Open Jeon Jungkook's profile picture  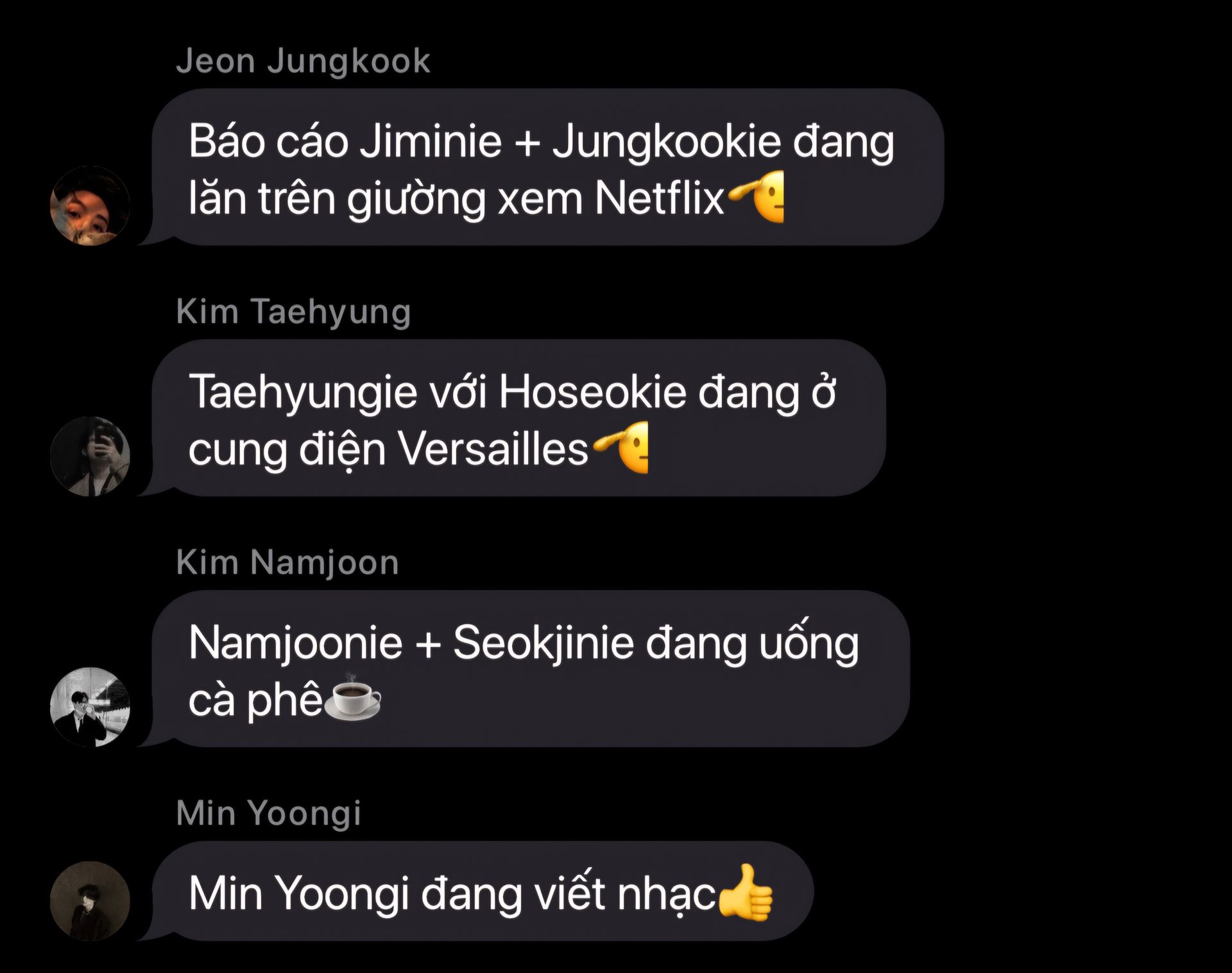coord(90,206)
